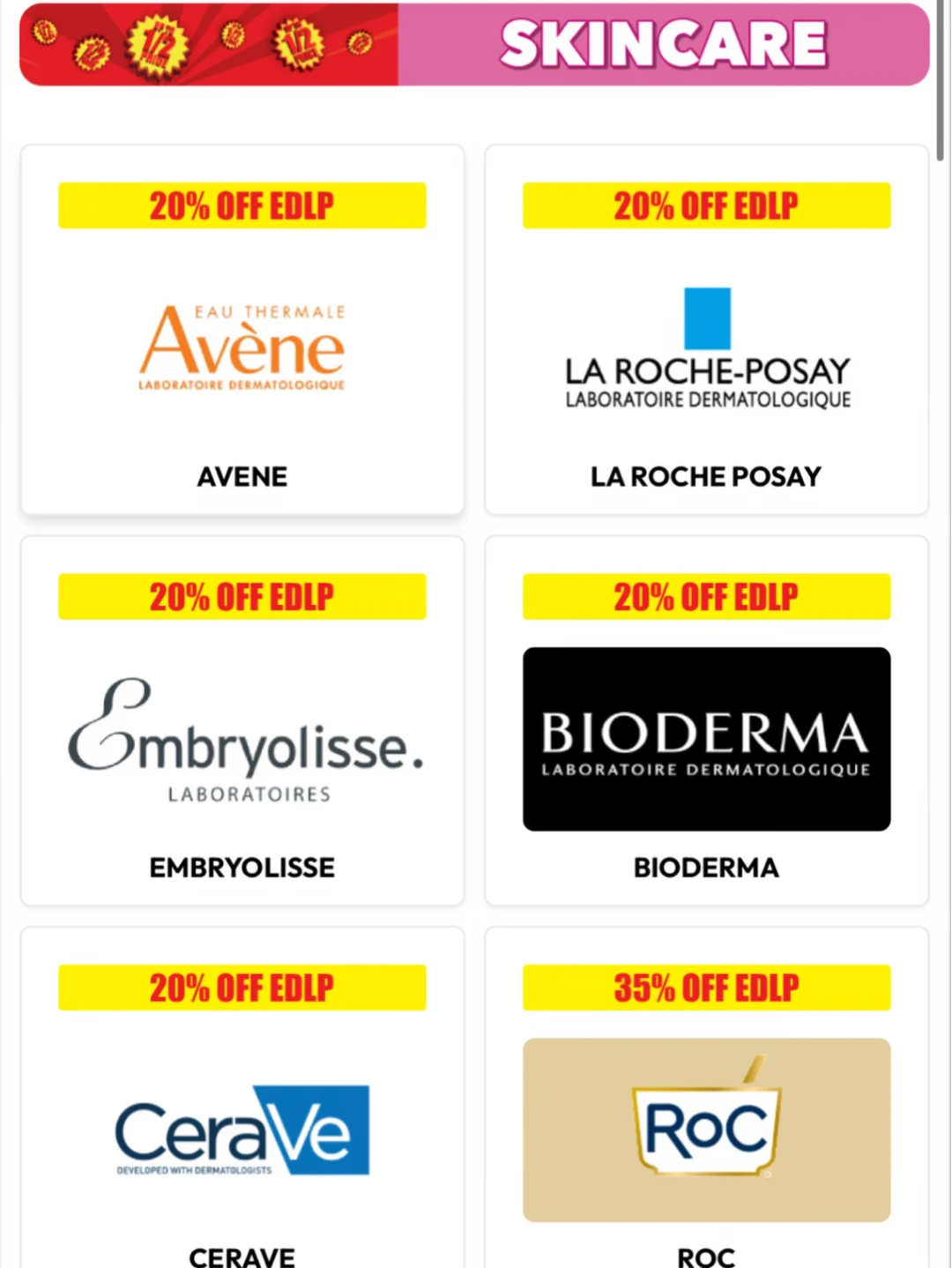The image size is (952, 1268).
Task: Open the CeraVe brand card
Action: (242, 1098)
